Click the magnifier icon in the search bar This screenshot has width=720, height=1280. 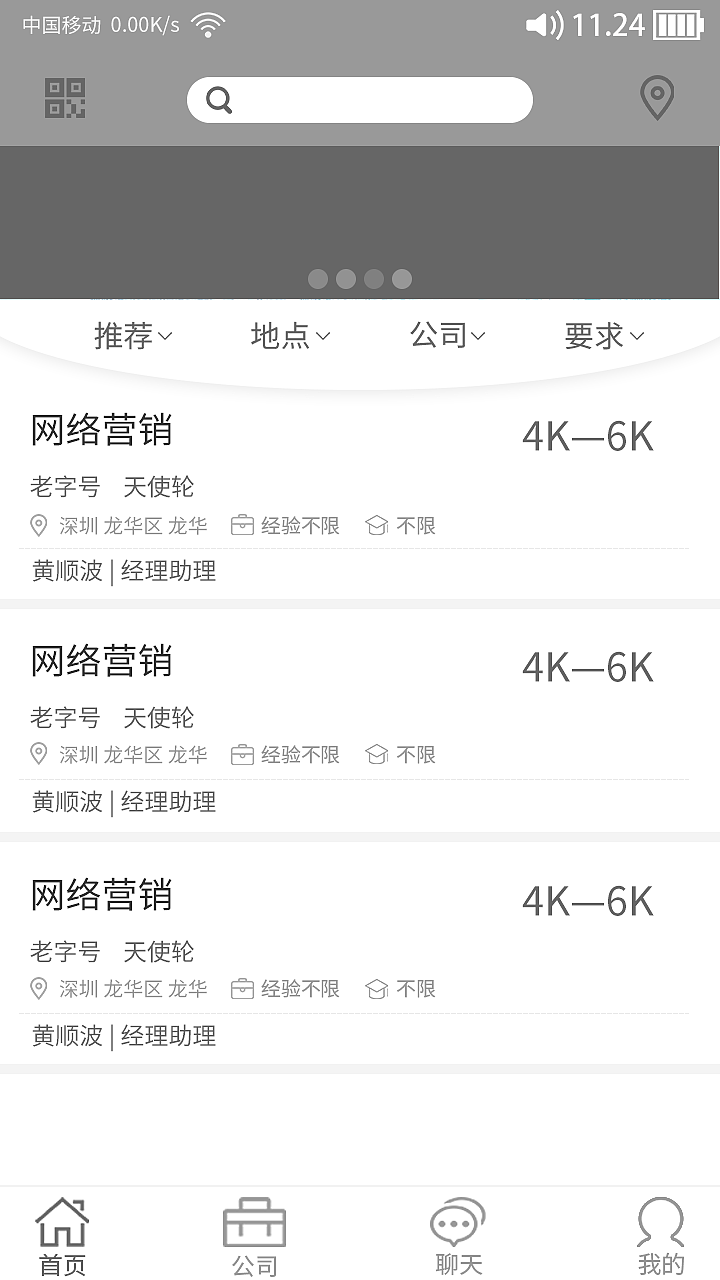click(219, 100)
